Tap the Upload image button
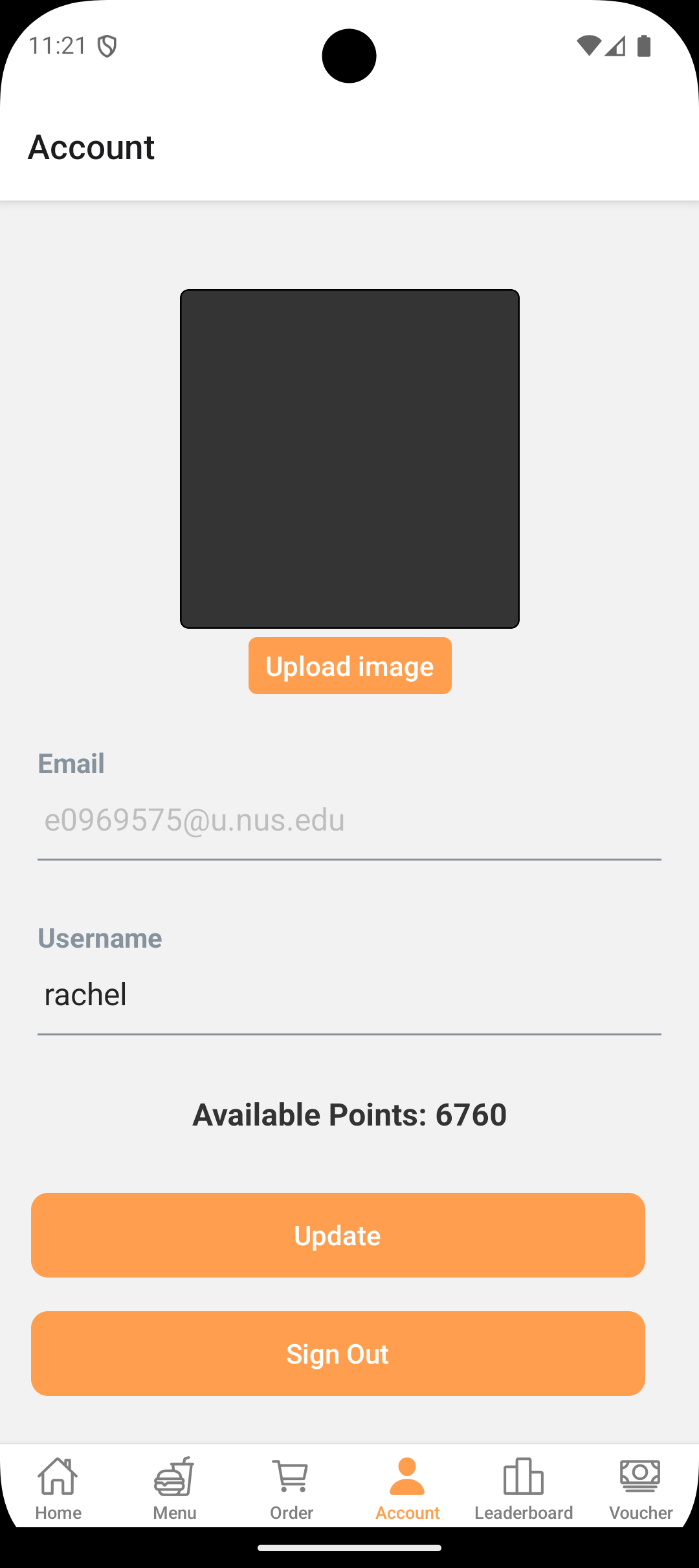Image resolution: width=699 pixels, height=1568 pixels. coord(349,666)
